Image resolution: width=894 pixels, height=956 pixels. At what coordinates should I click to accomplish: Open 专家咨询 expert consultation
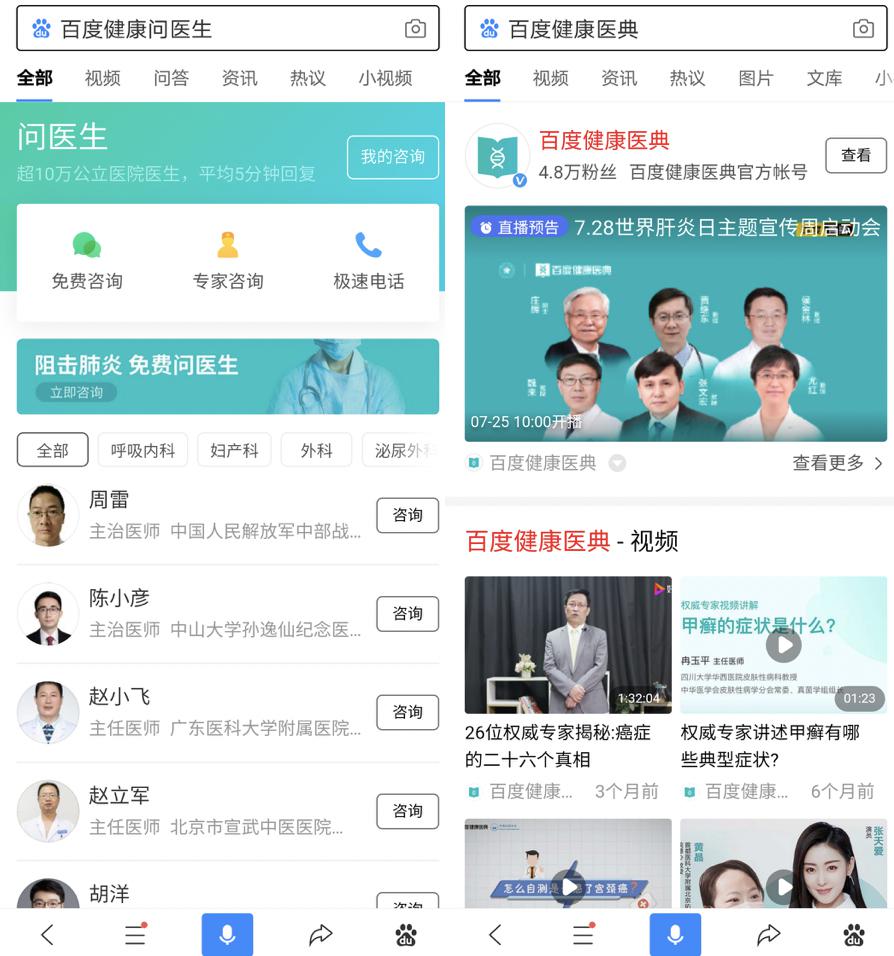[x=228, y=260]
